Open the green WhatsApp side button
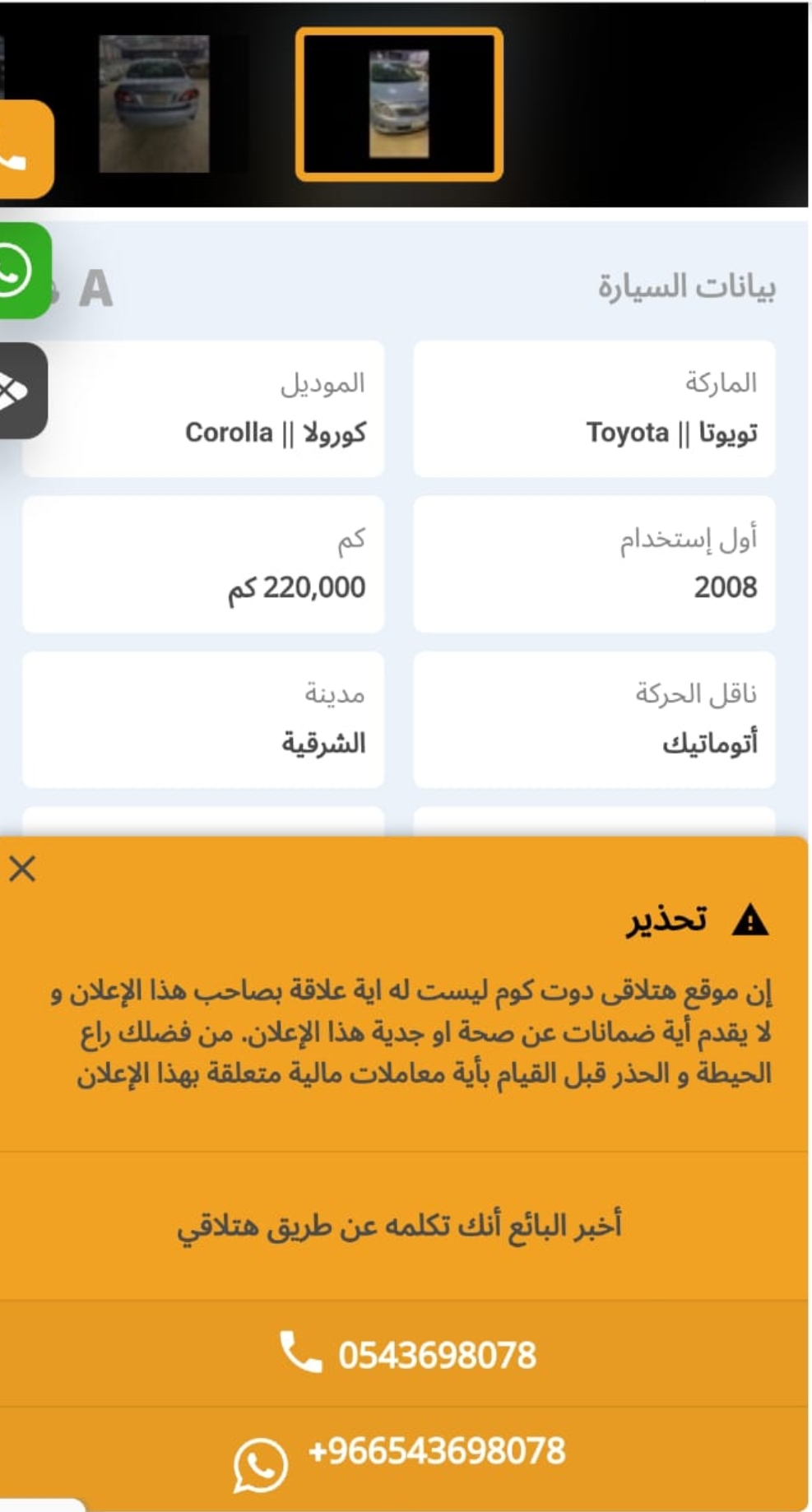 tap(25, 271)
